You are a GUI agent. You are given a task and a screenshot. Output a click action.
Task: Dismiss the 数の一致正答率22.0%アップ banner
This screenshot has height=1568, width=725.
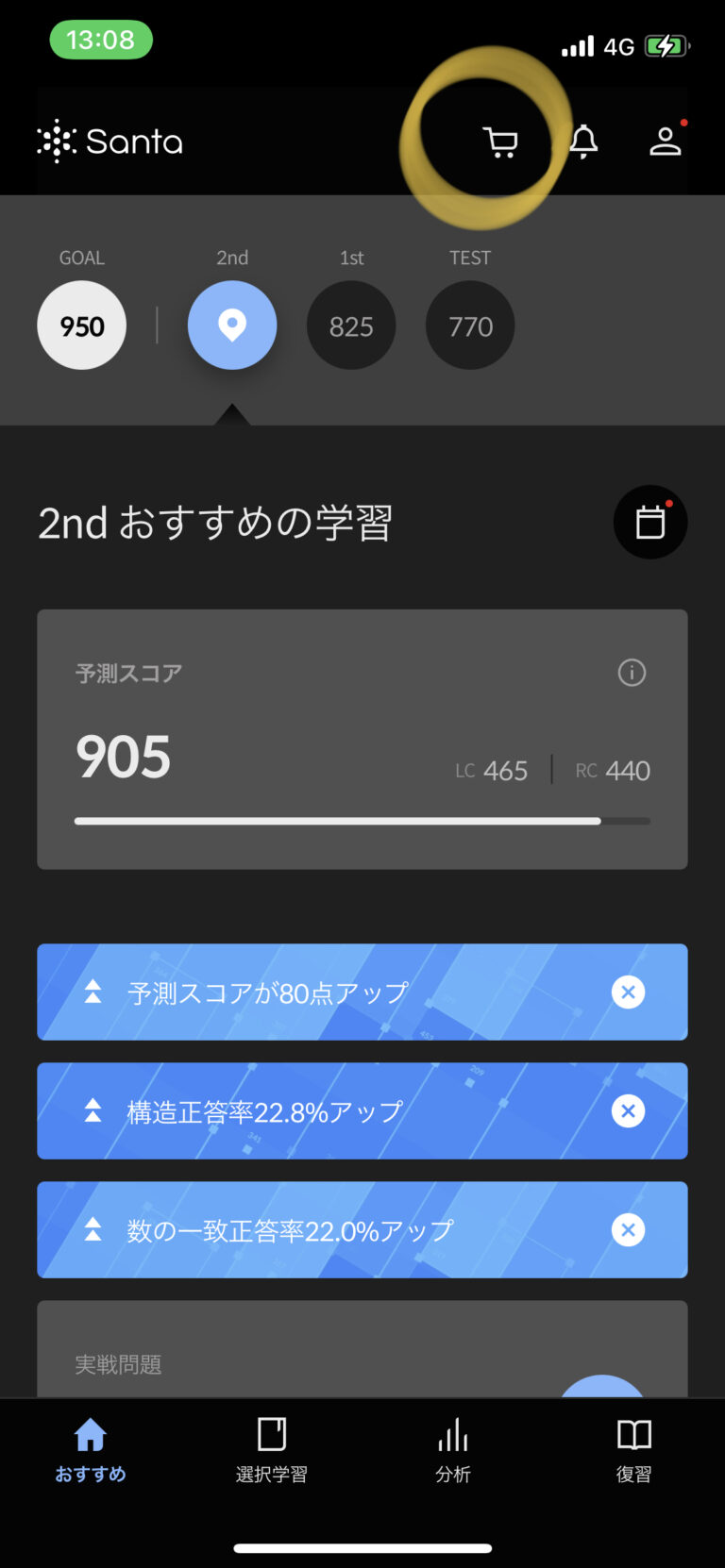pos(628,1229)
